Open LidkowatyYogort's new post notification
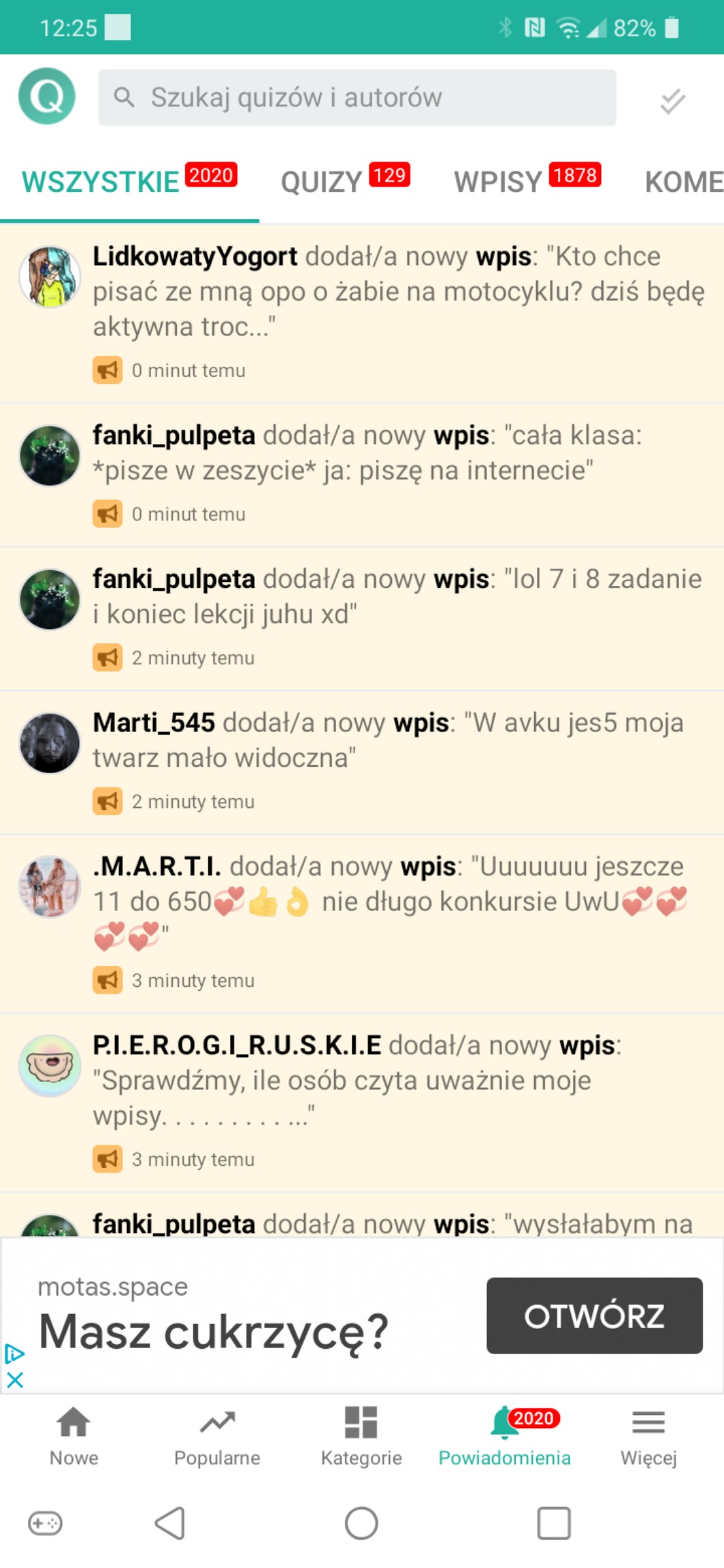The width and height of the screenshot is (724, 1568). pyautogui.click(x=362, y=313)
